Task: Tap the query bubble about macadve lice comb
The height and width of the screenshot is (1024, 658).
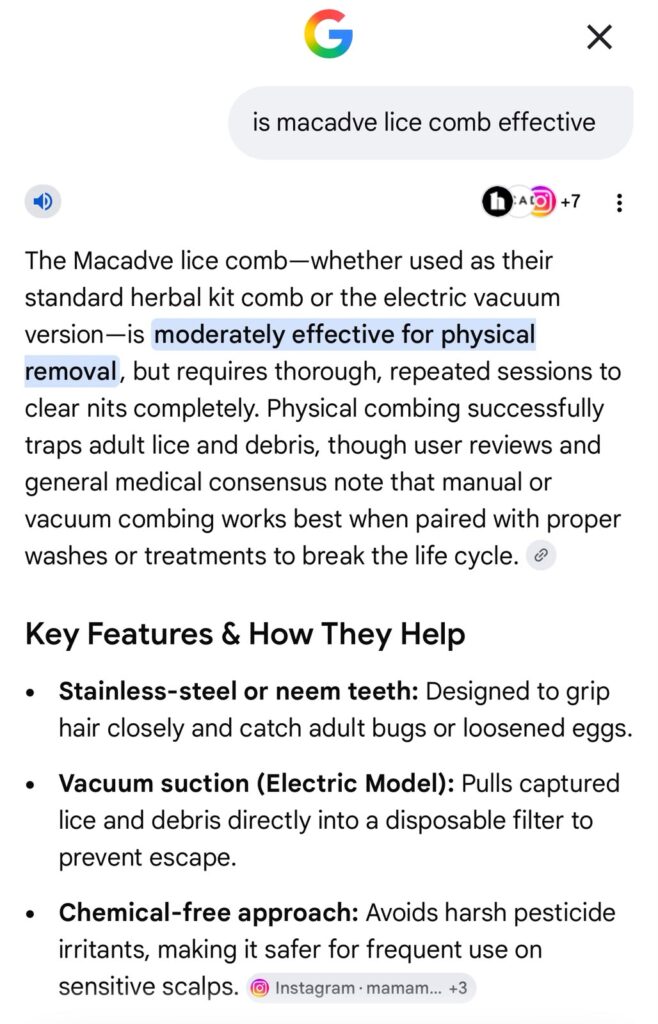Action: point(430,123)
